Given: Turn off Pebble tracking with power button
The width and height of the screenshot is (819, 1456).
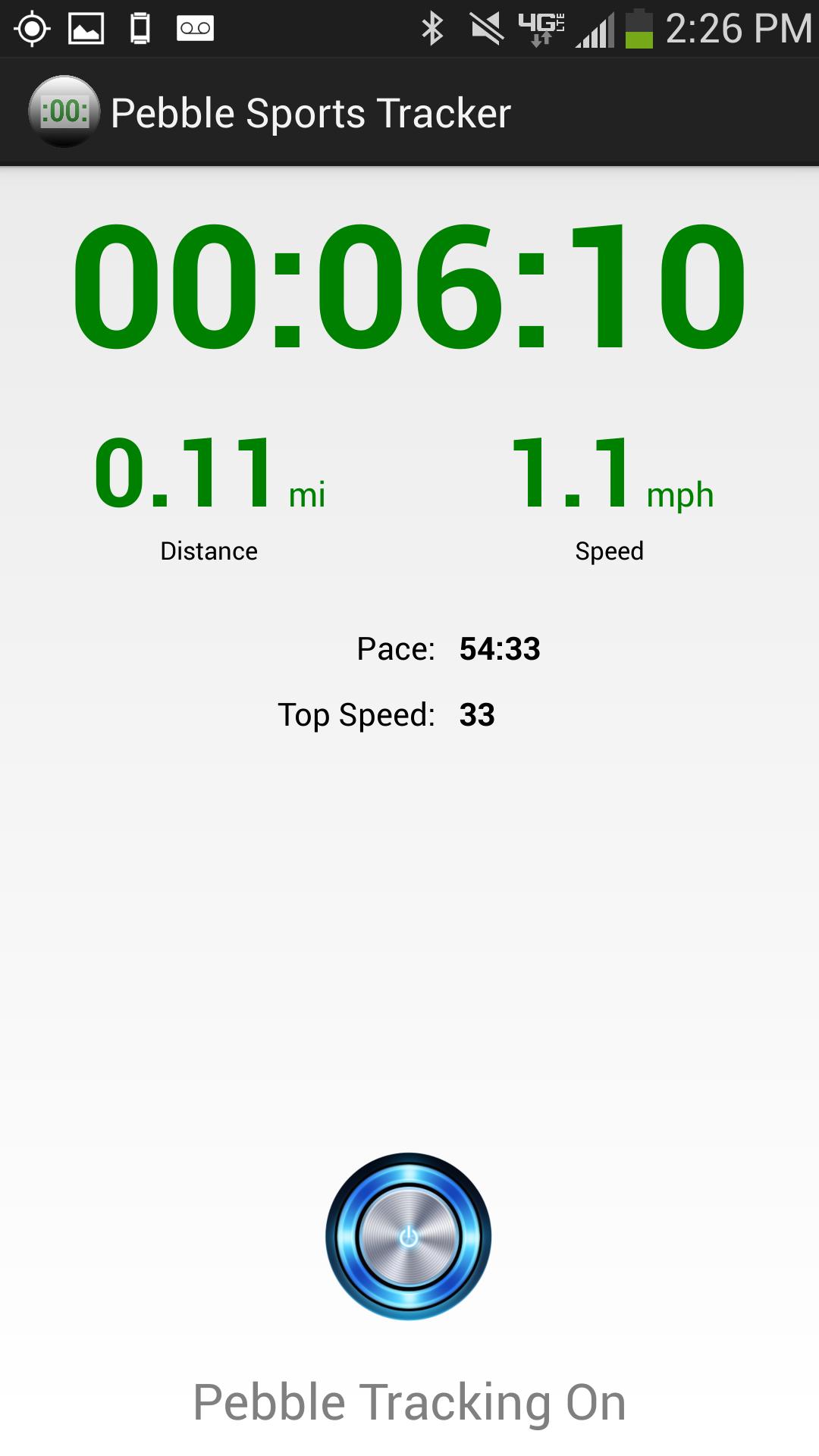Looking at the screenshot, I should coord(409,1236).
